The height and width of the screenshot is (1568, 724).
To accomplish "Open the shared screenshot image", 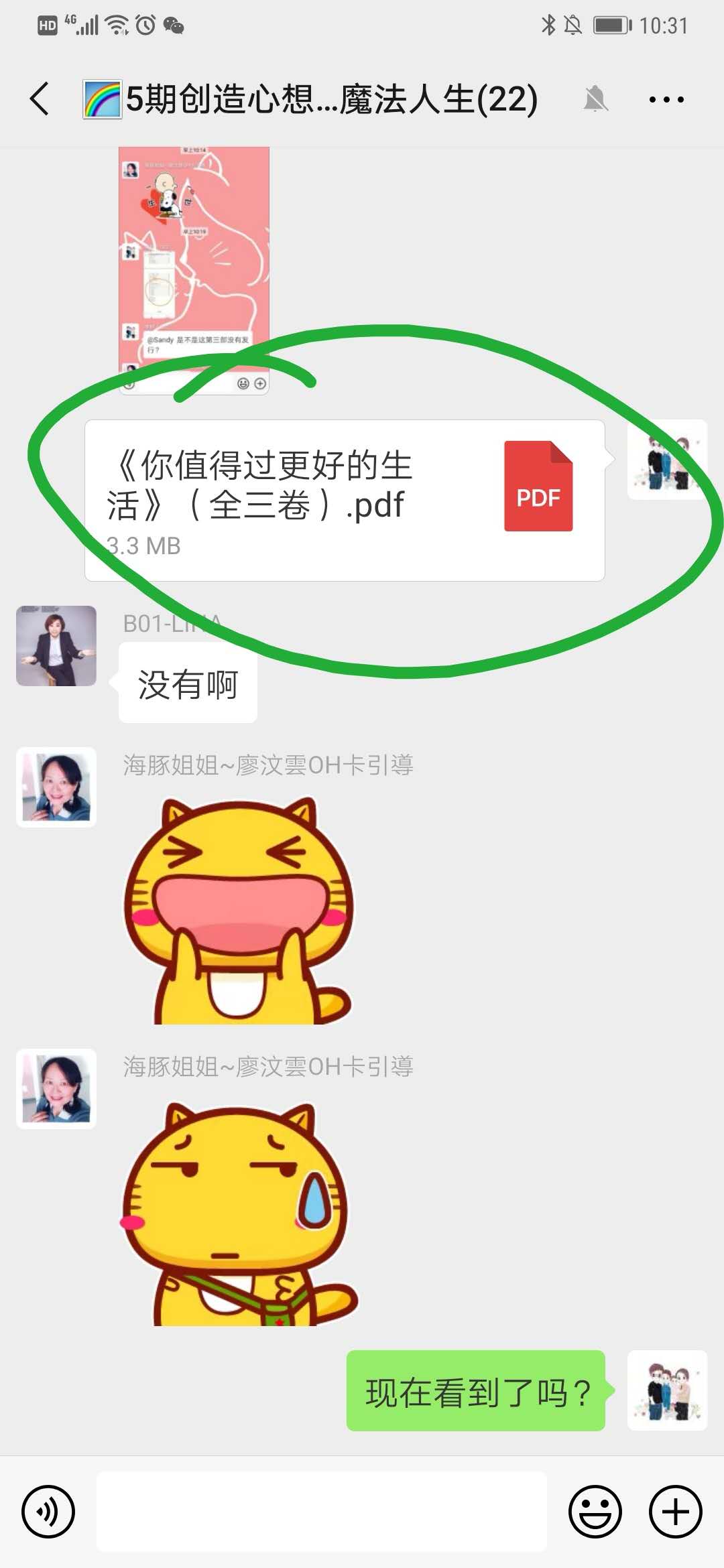I will (194, 270).
